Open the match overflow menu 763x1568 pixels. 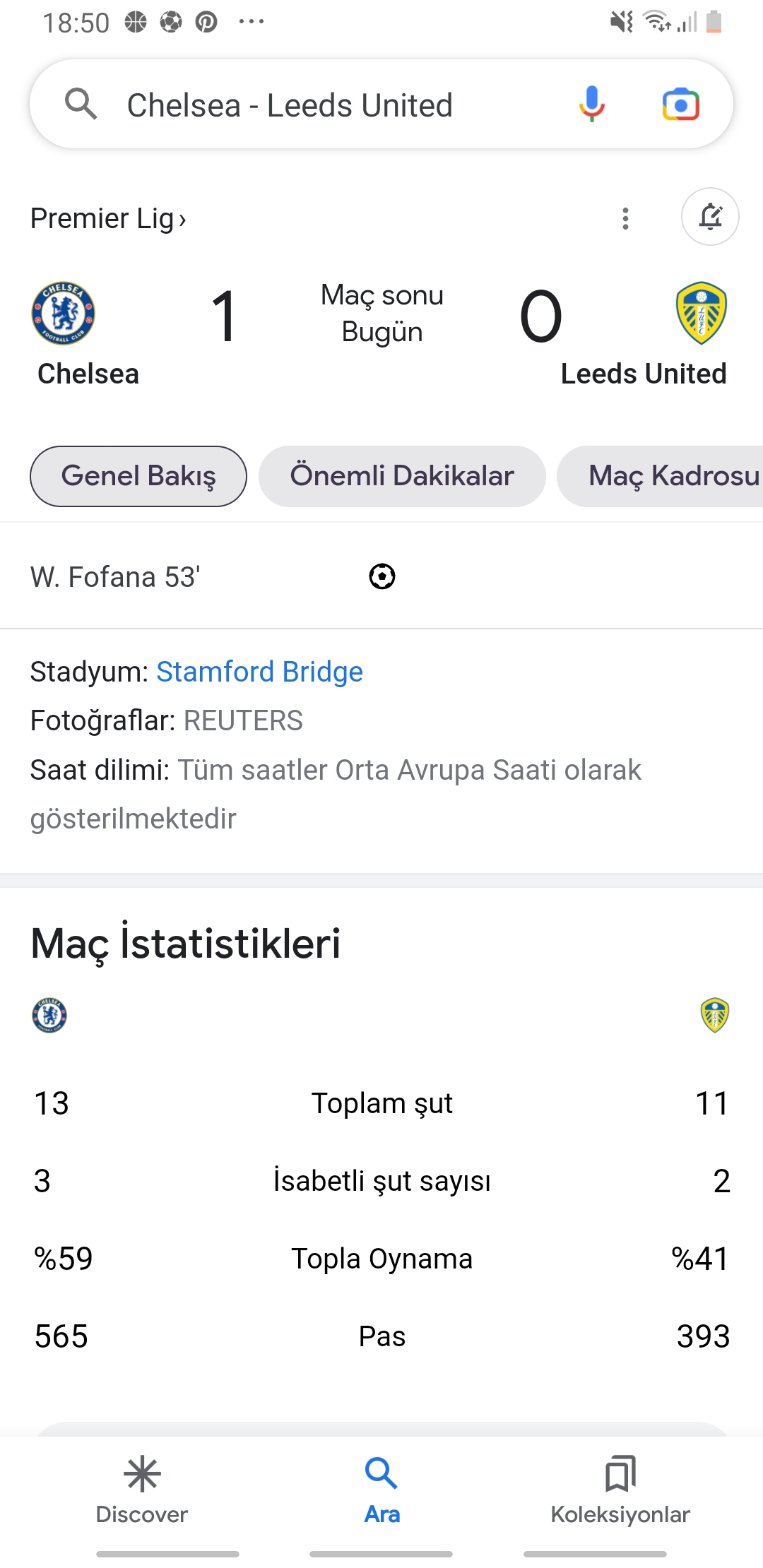tap(625, 218)
